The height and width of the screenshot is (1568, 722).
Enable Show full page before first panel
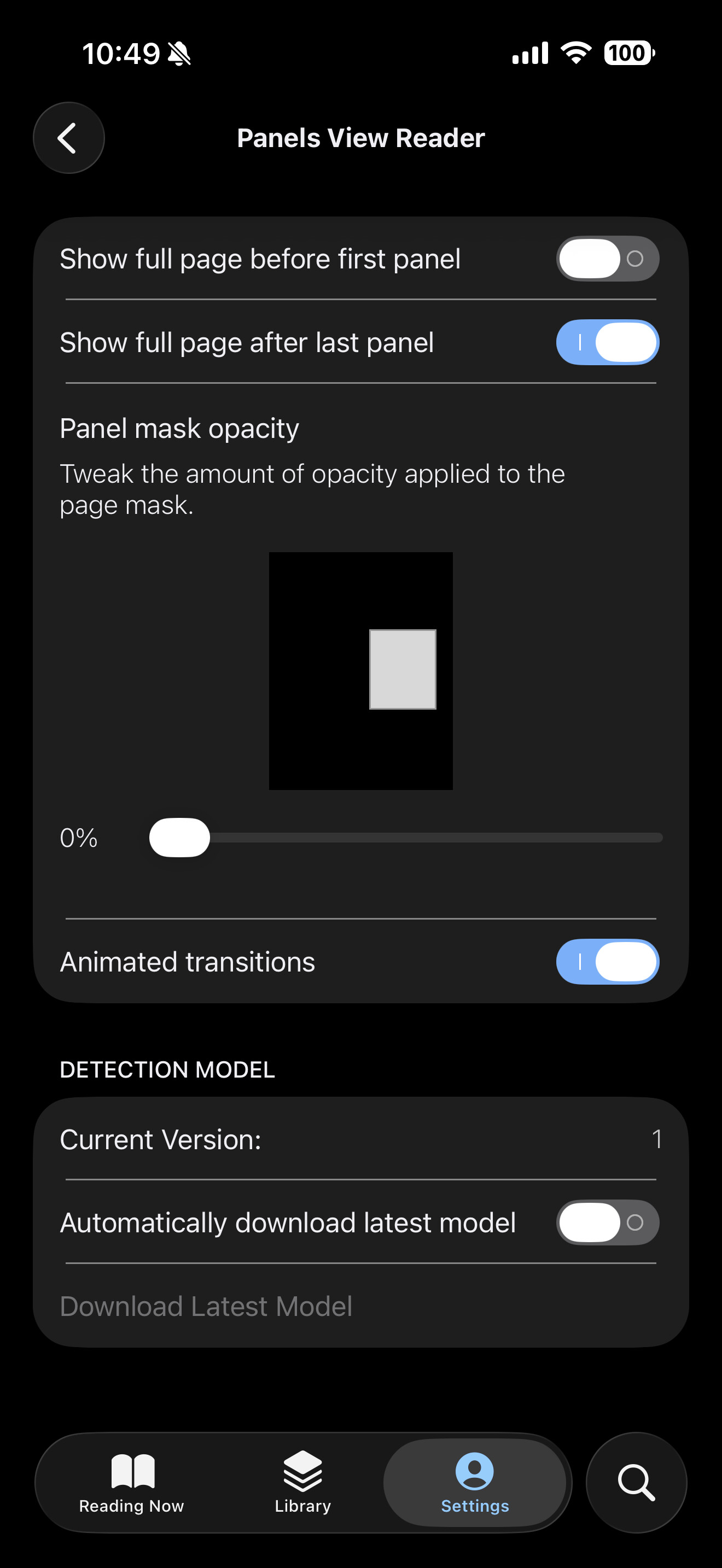(607, 259)
